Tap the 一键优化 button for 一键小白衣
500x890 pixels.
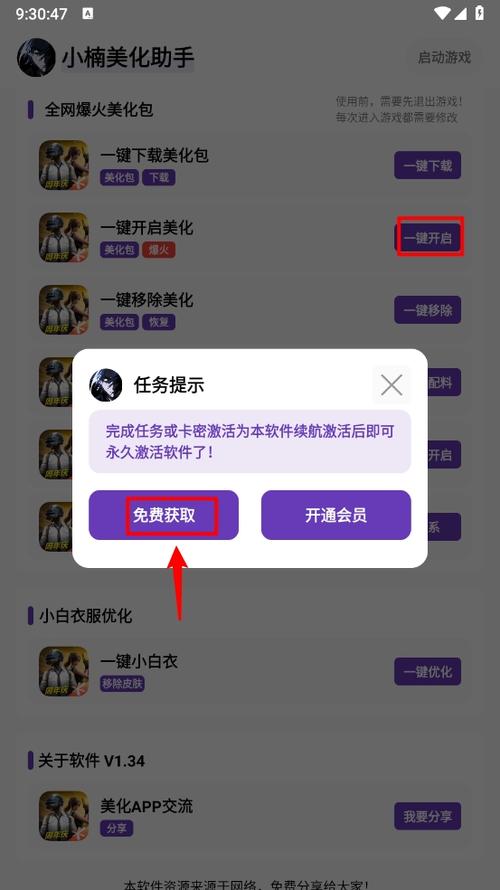tap(427, 671)
